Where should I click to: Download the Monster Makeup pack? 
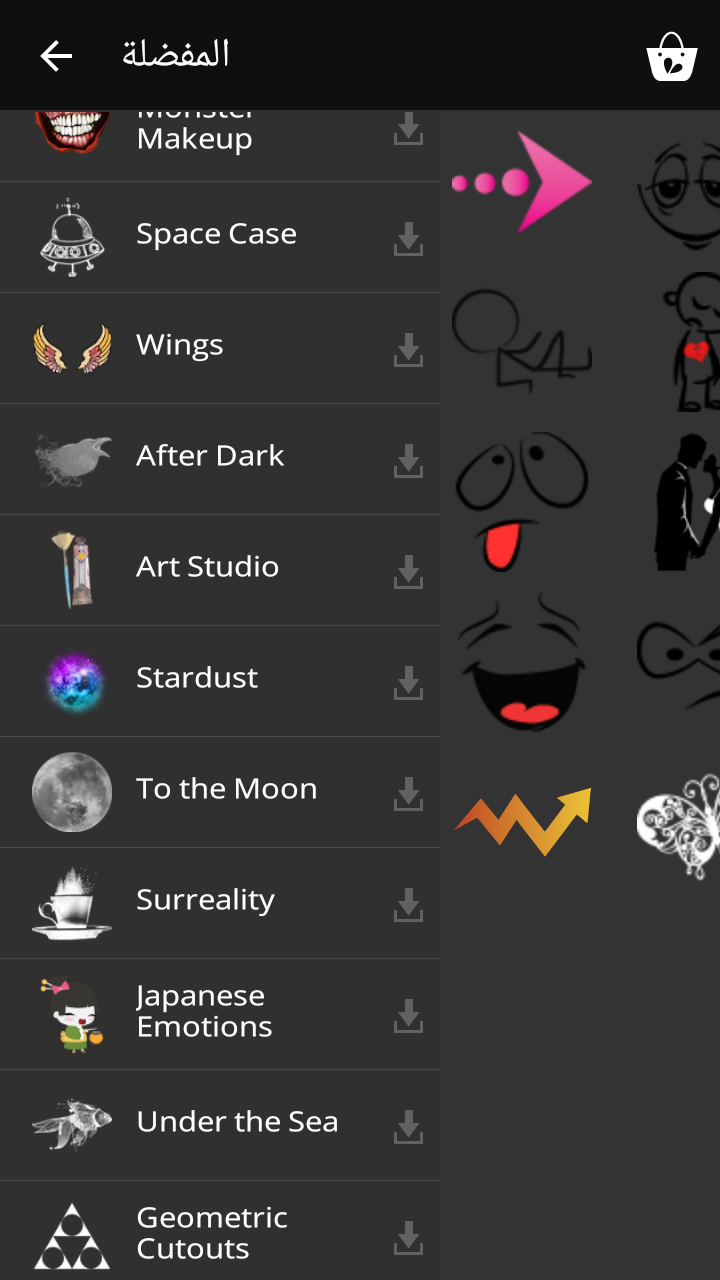408,131
